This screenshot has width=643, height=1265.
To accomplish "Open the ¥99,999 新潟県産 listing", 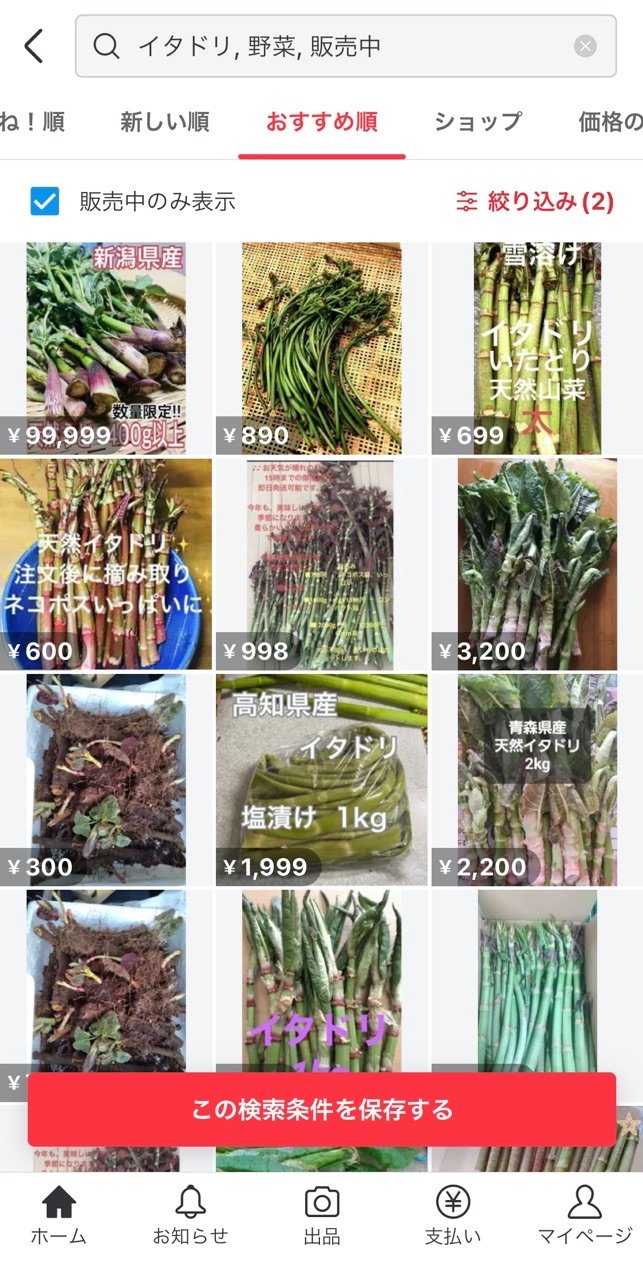I will 106,348.
